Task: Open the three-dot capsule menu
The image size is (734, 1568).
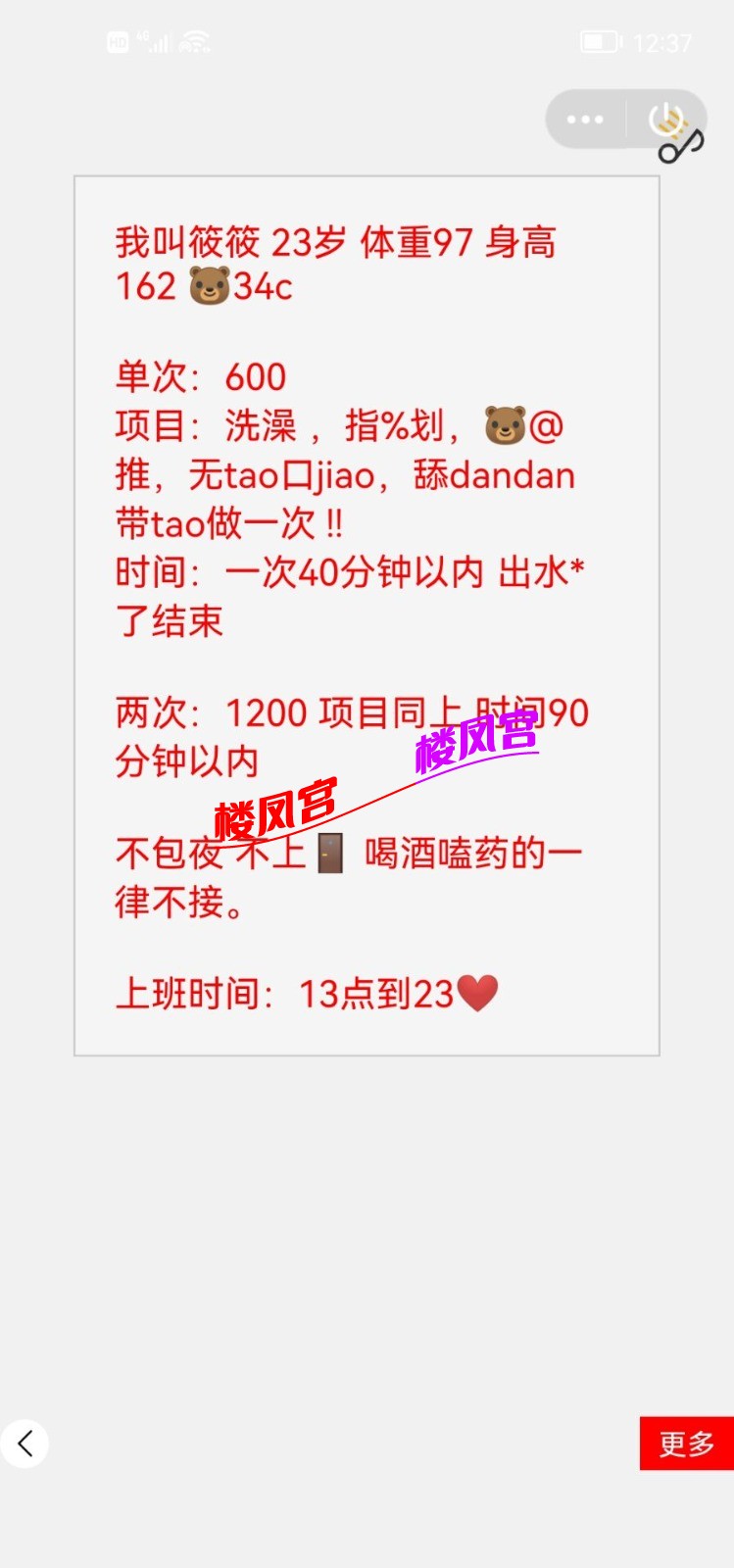Action: (x=585, y=120)
